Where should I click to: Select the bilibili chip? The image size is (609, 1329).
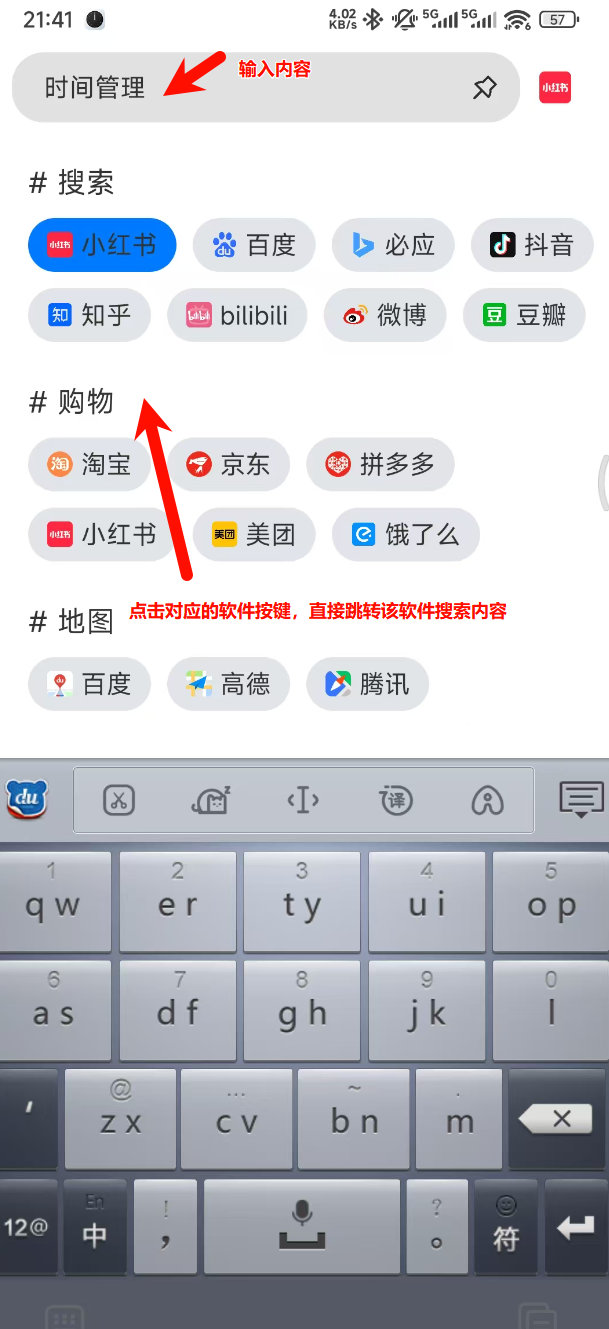237,316
